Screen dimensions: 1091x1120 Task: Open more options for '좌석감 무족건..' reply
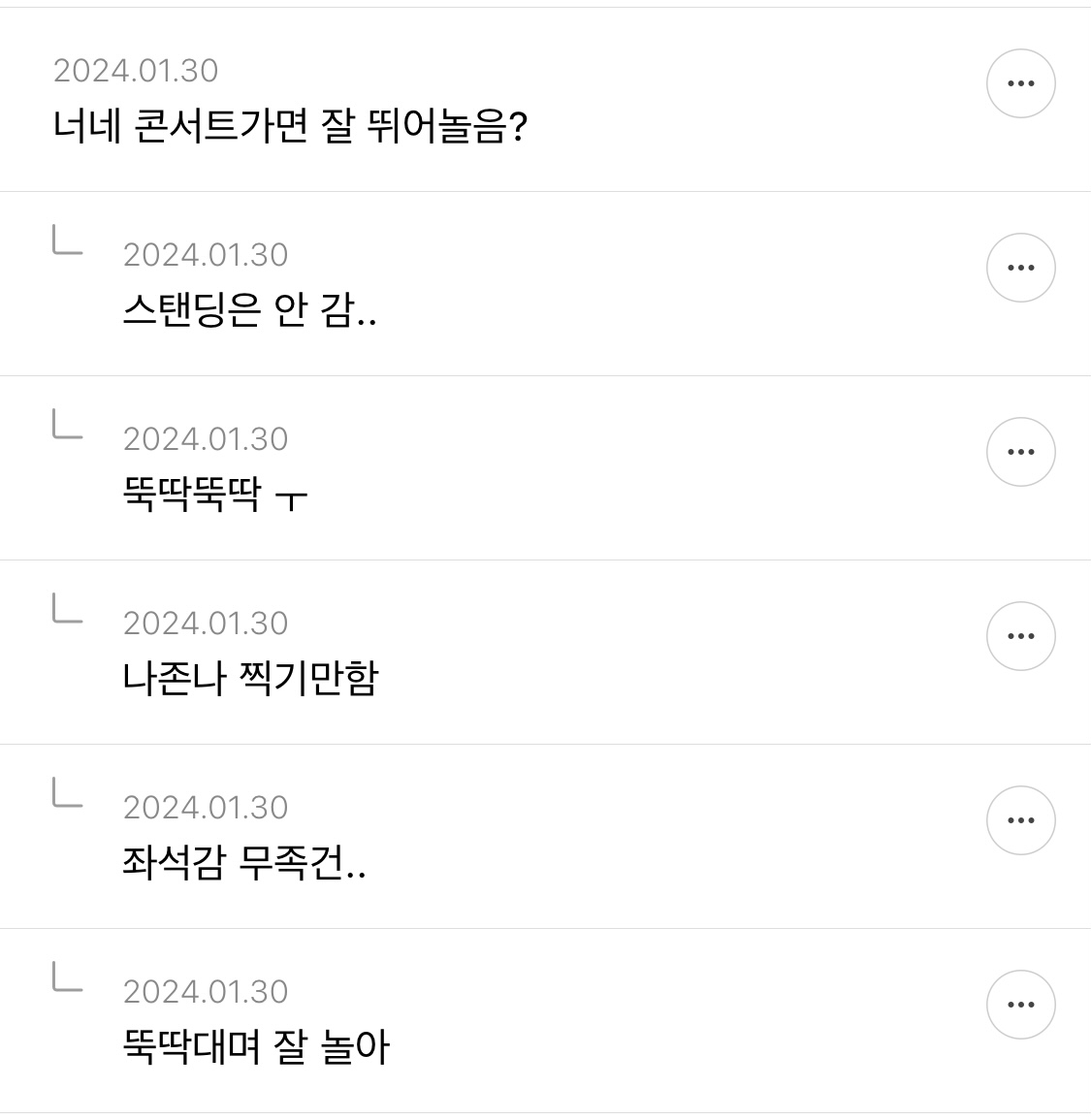pos(1020,821)
